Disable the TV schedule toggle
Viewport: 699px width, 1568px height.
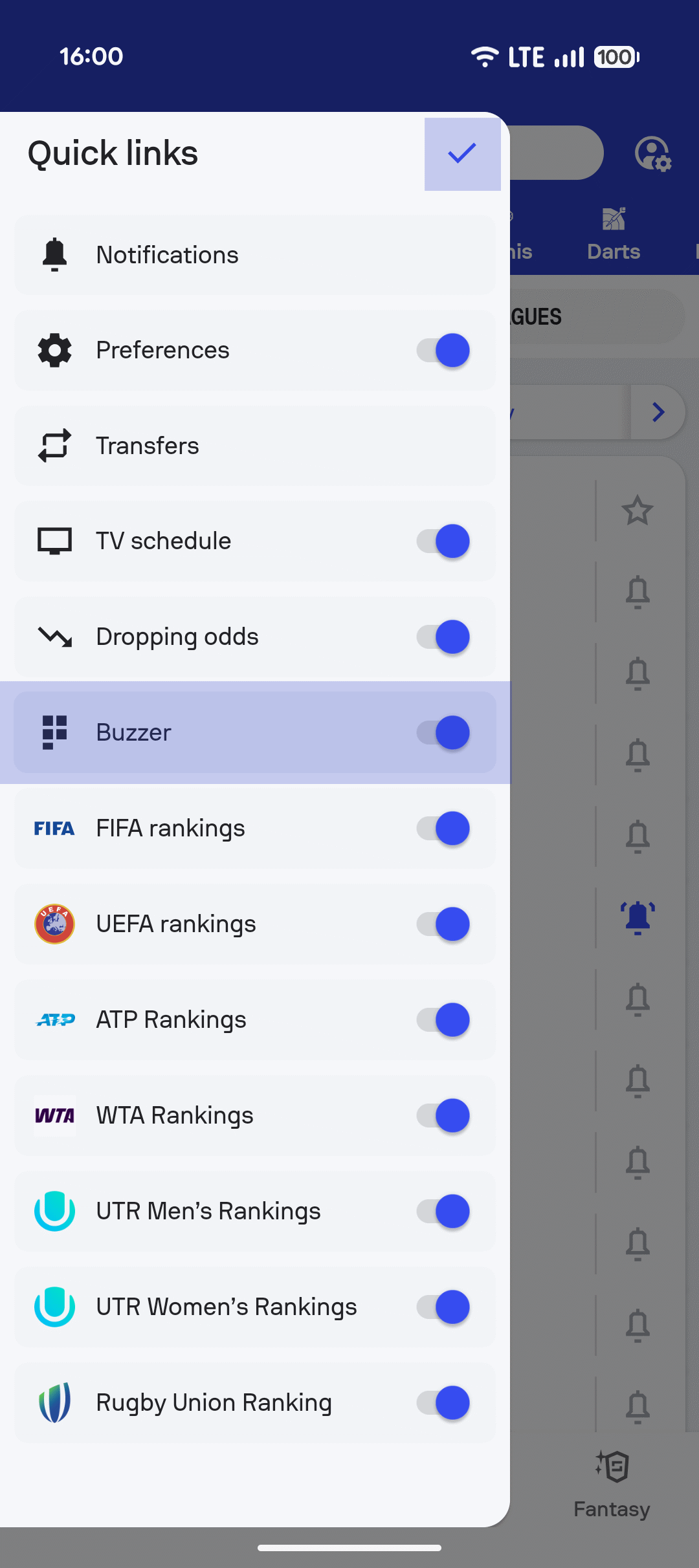[x=444, y=541]
